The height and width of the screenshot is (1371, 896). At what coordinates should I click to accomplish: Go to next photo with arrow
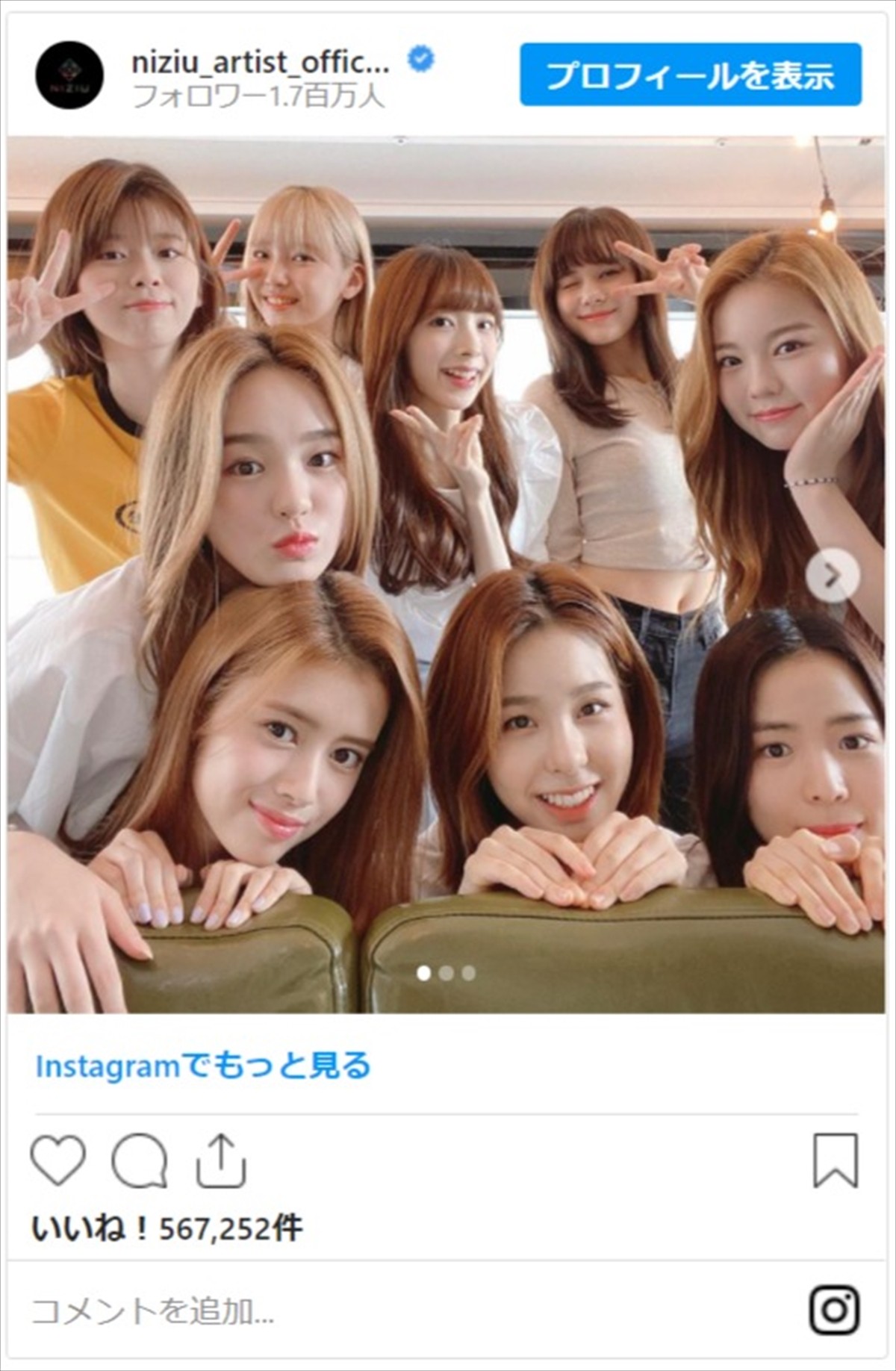coord(833,575)
